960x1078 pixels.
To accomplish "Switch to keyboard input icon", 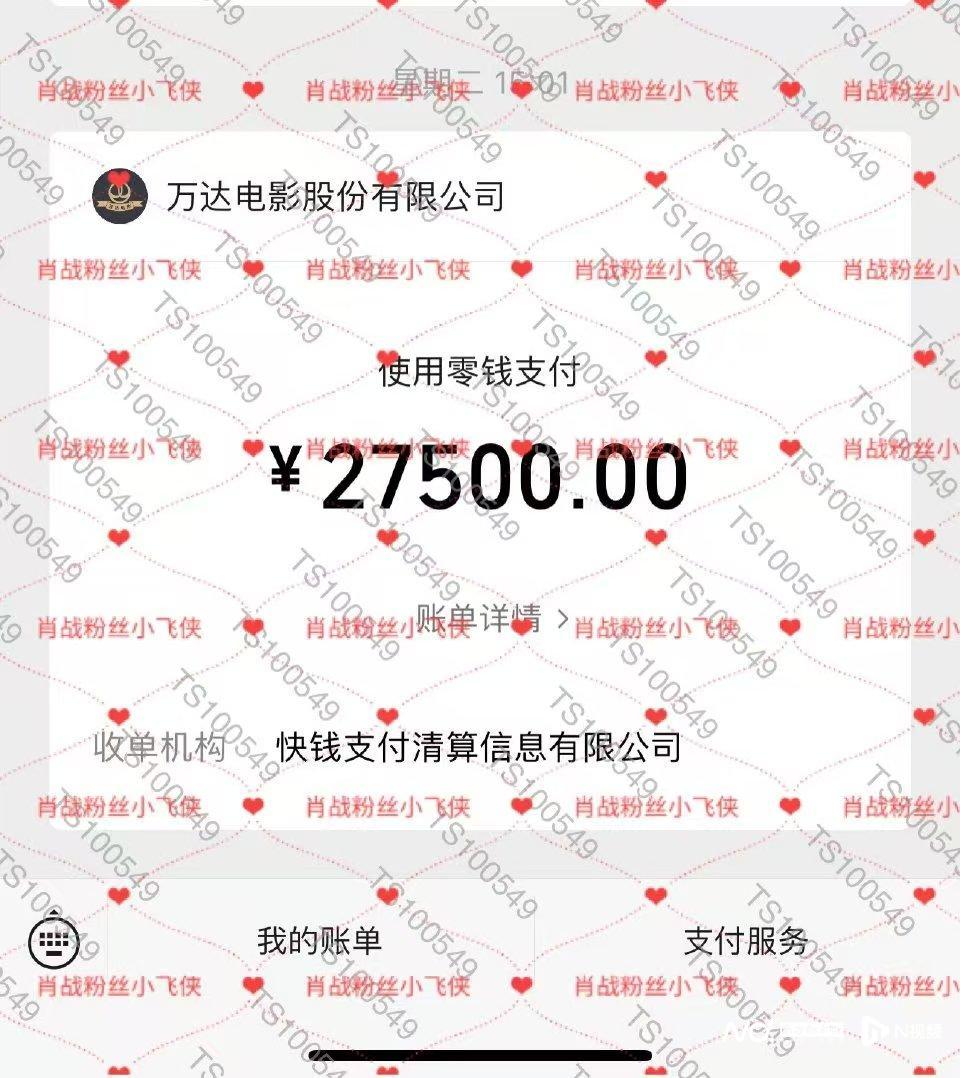I will [54, 941].
